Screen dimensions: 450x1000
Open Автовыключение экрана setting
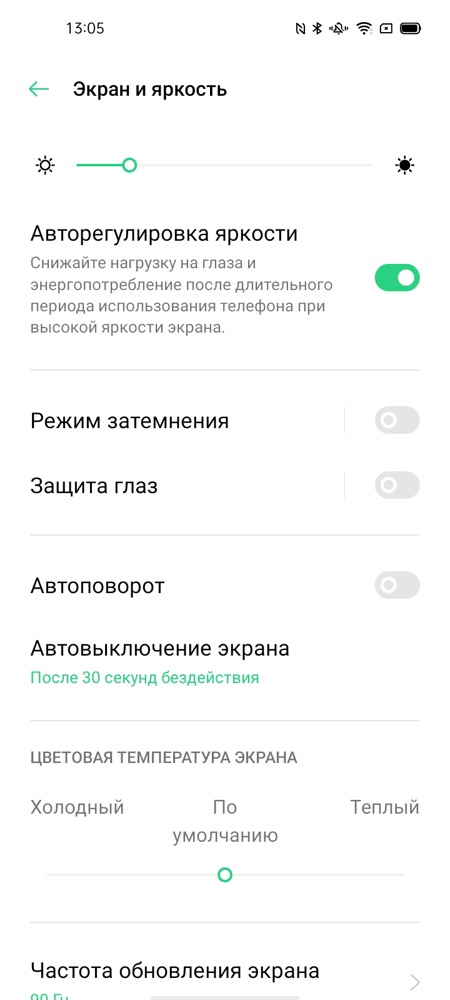(x=224, y=661)
